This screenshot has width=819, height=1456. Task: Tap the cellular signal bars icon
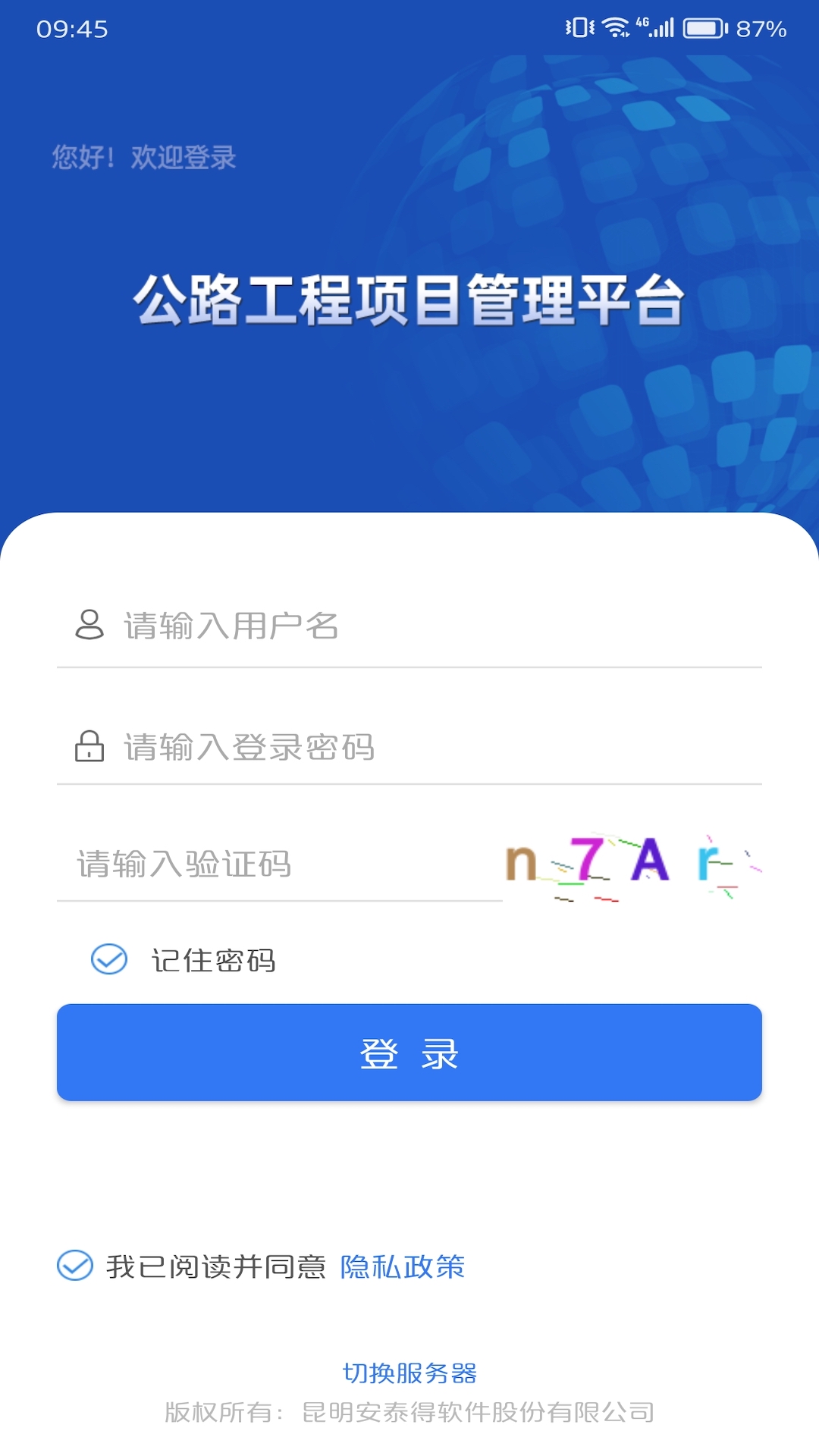pos(664,29)
